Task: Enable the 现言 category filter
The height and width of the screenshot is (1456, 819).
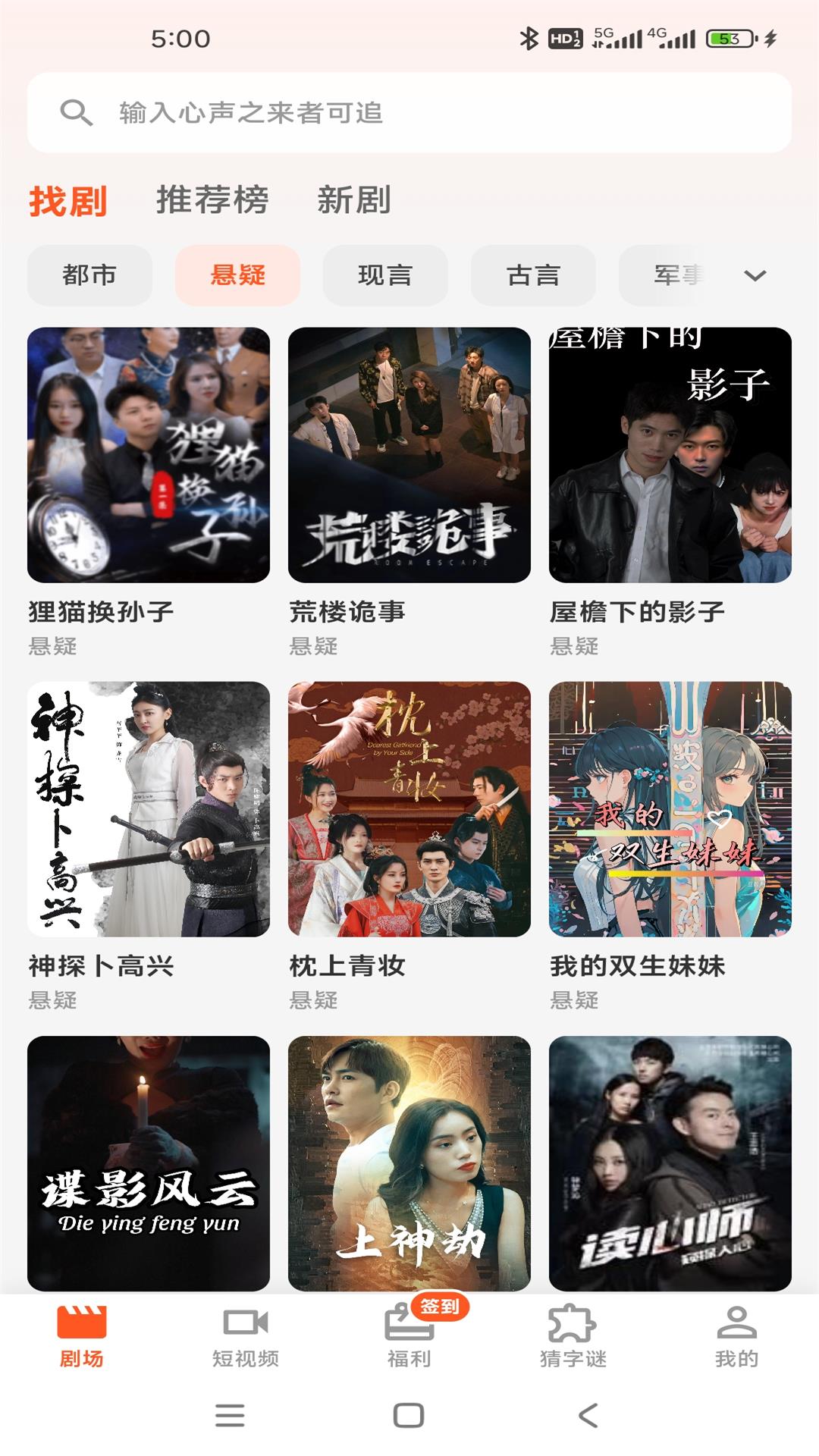Action: tap(384, 276)
